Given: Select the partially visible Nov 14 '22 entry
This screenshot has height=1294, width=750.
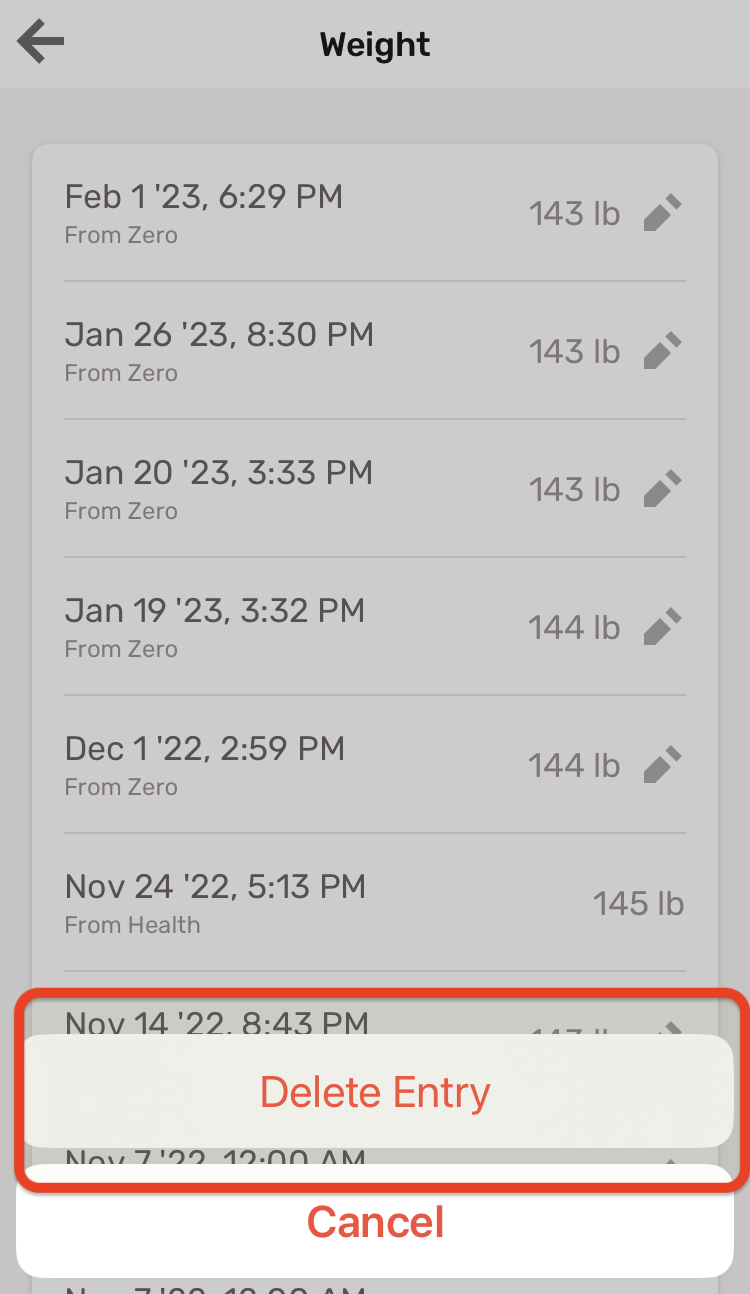Looking at the screenshot, I should pos(215,1022).
